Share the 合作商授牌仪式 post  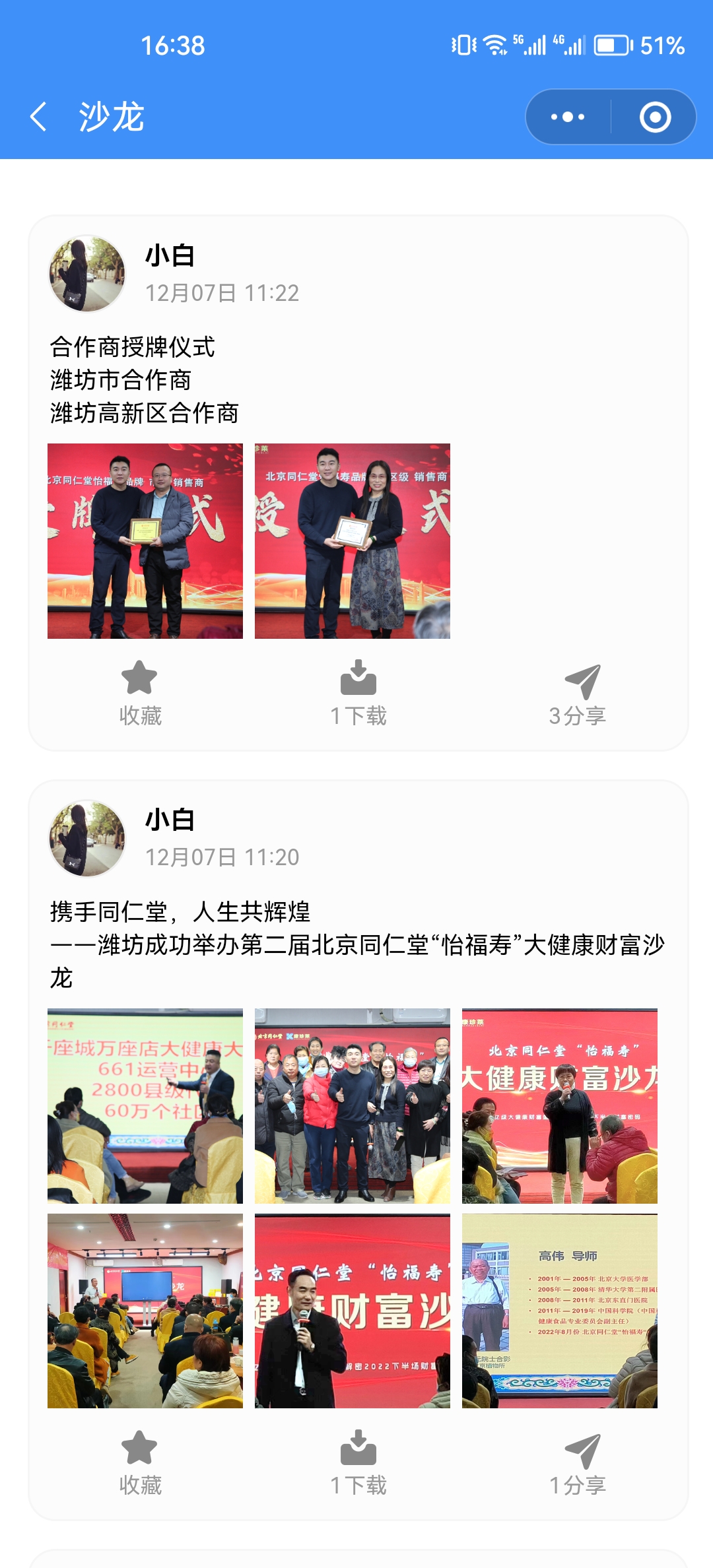[578, 693]
